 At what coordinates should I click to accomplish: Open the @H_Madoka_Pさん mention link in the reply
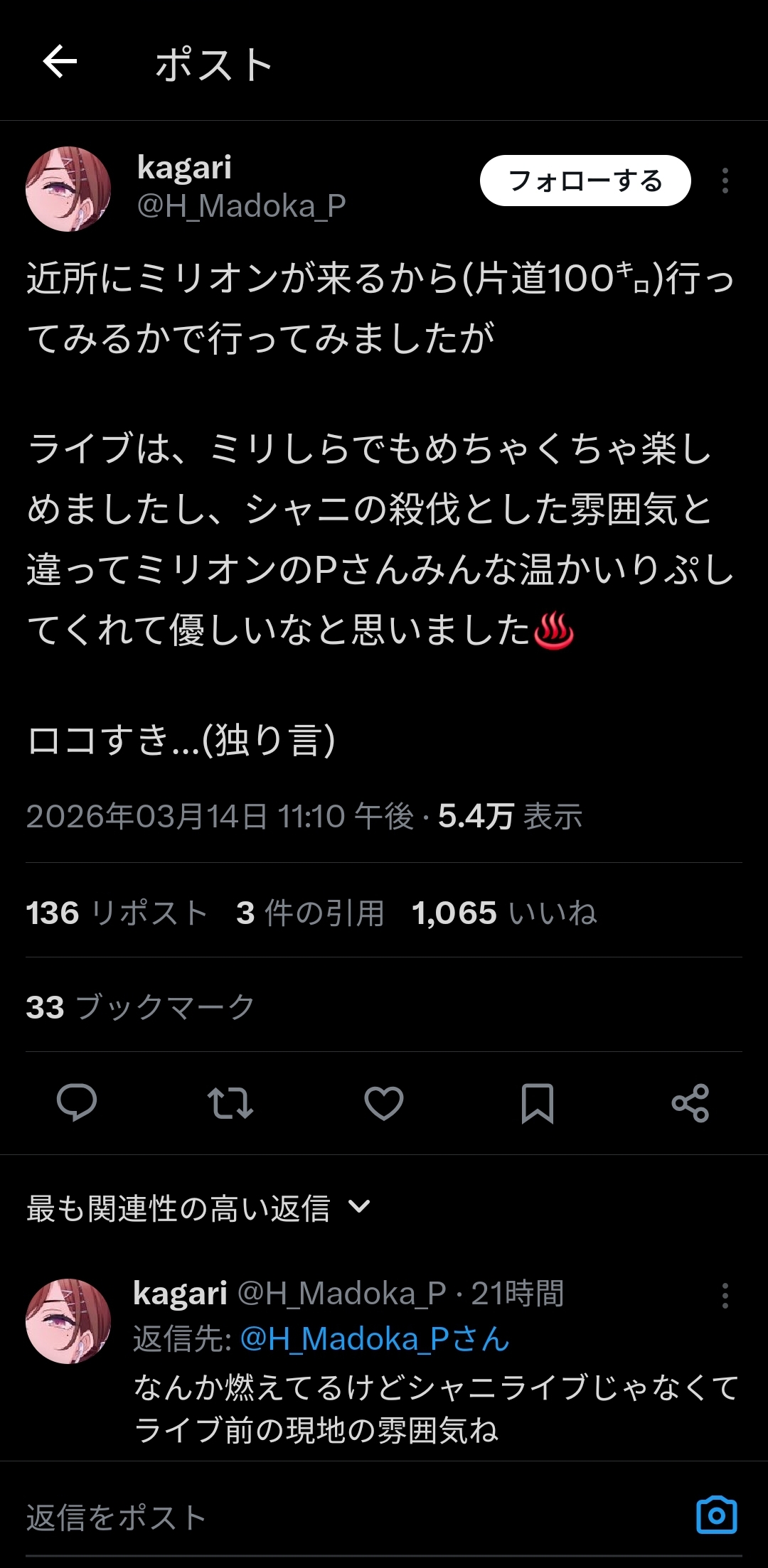(x=375, y=1339)
